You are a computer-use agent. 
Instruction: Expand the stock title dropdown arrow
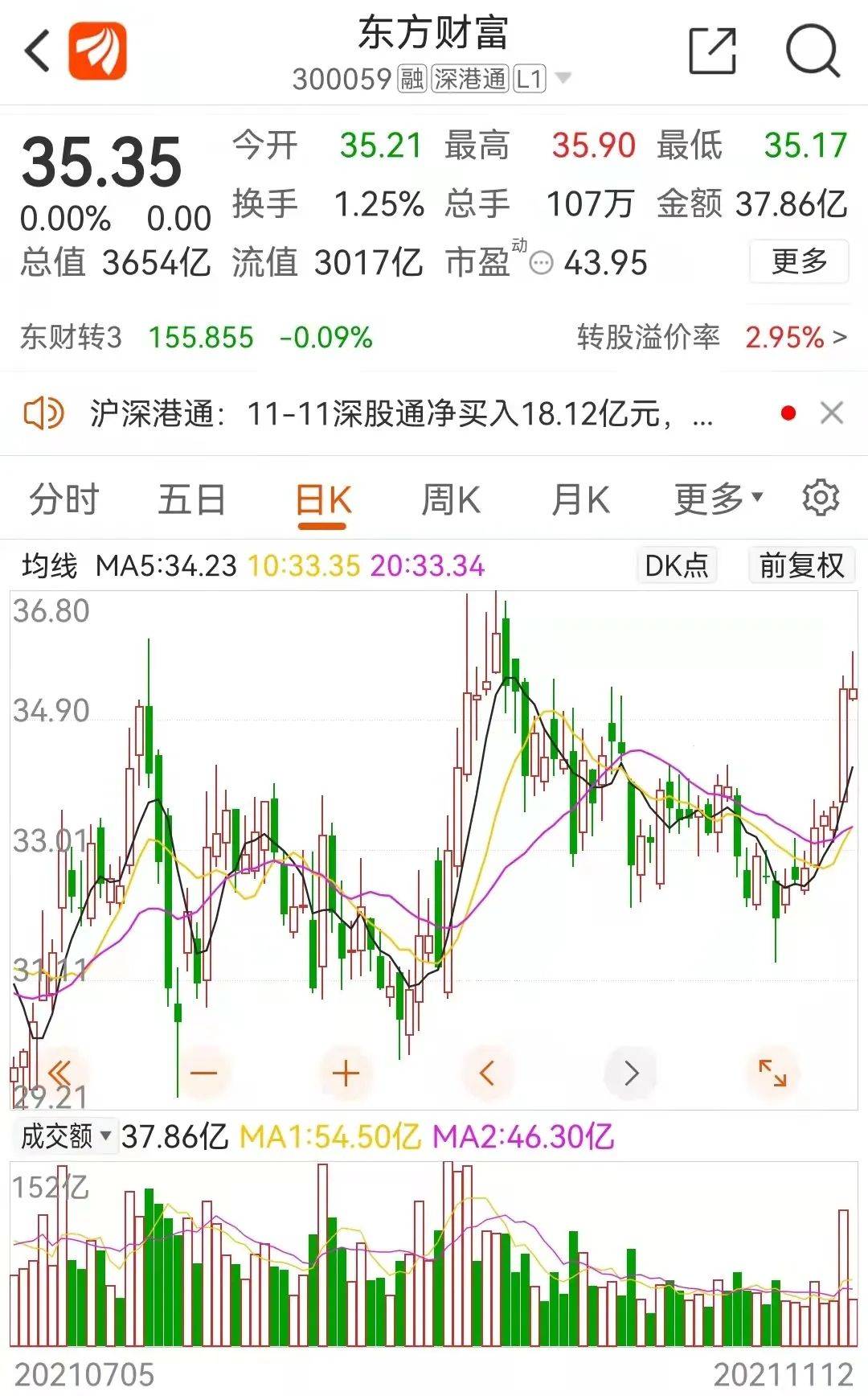(x=563, y=78)
